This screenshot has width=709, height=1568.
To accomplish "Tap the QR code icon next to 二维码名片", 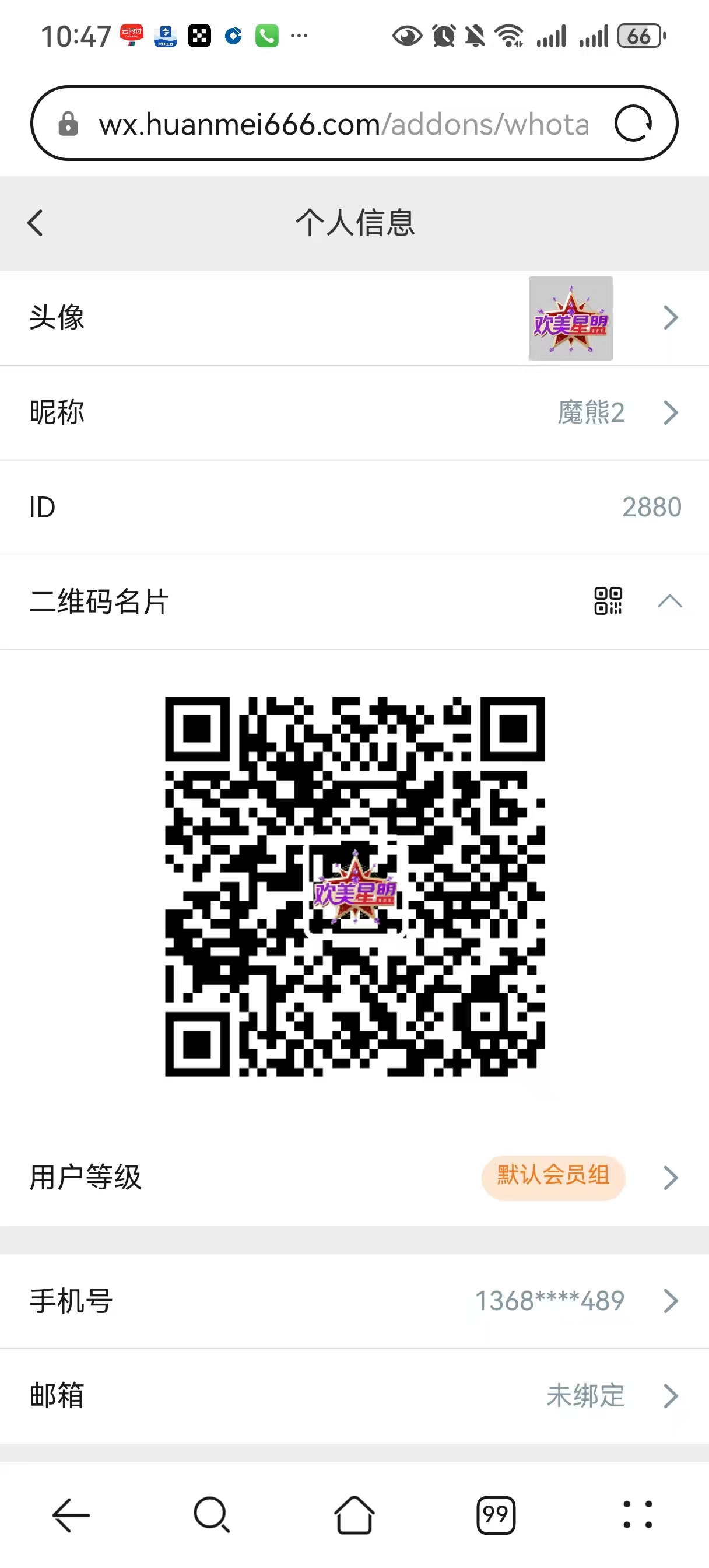I will pyautogui.click(x=608, y=602).
